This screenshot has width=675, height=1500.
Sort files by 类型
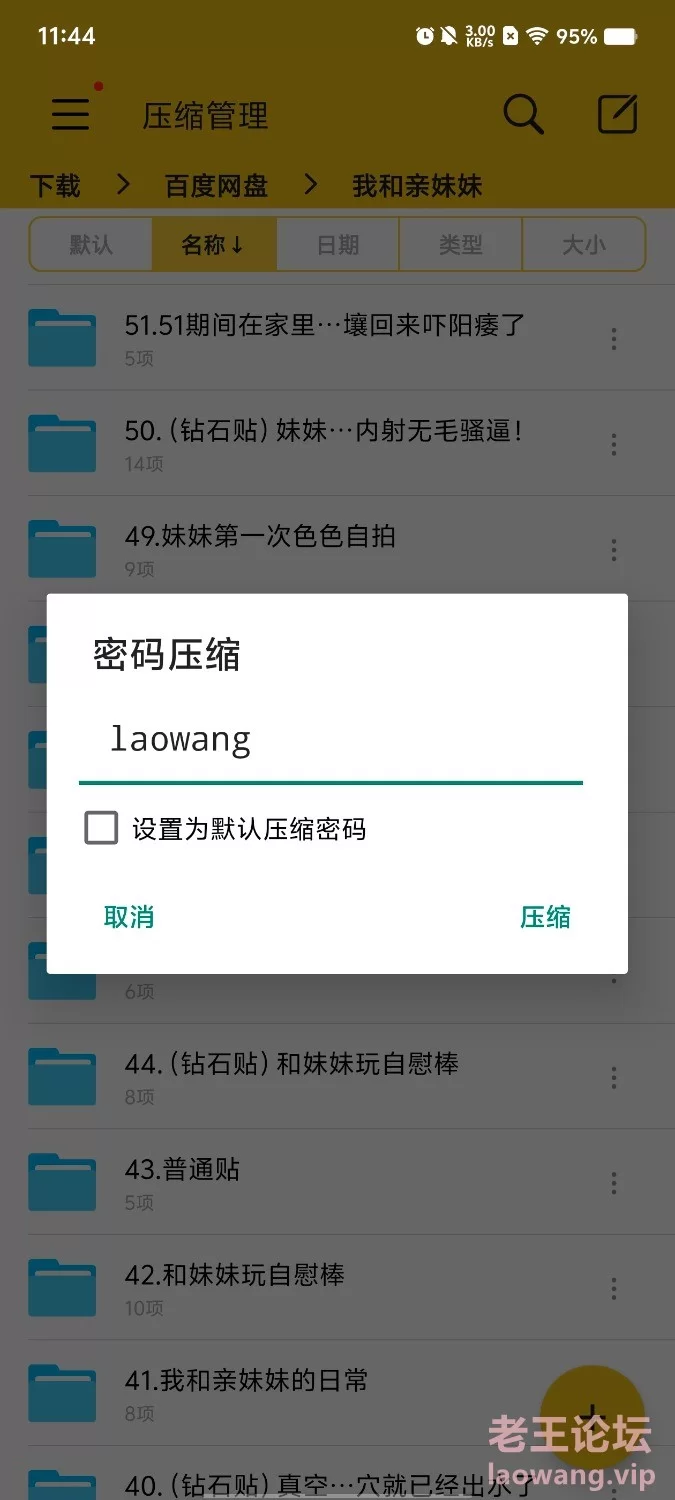point(460,245)
